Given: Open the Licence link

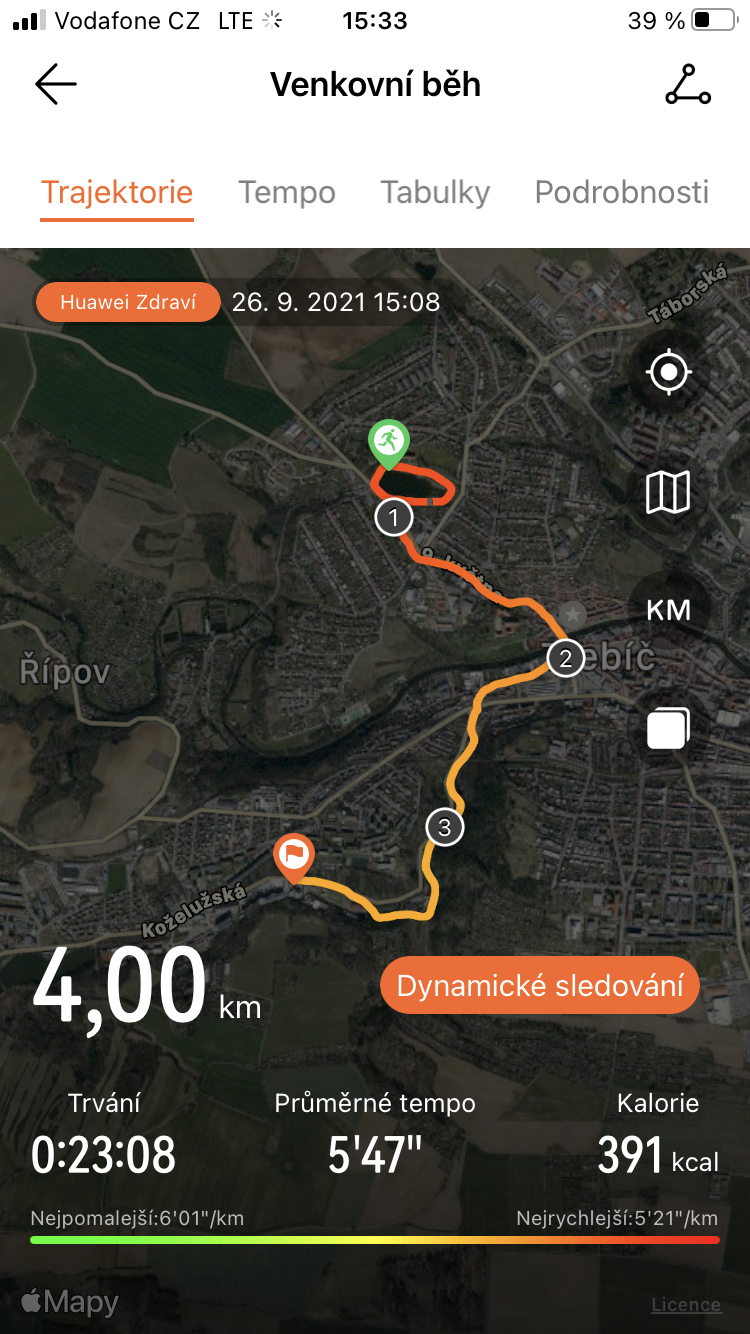Looking at the screenshot, I should 686,1304.
